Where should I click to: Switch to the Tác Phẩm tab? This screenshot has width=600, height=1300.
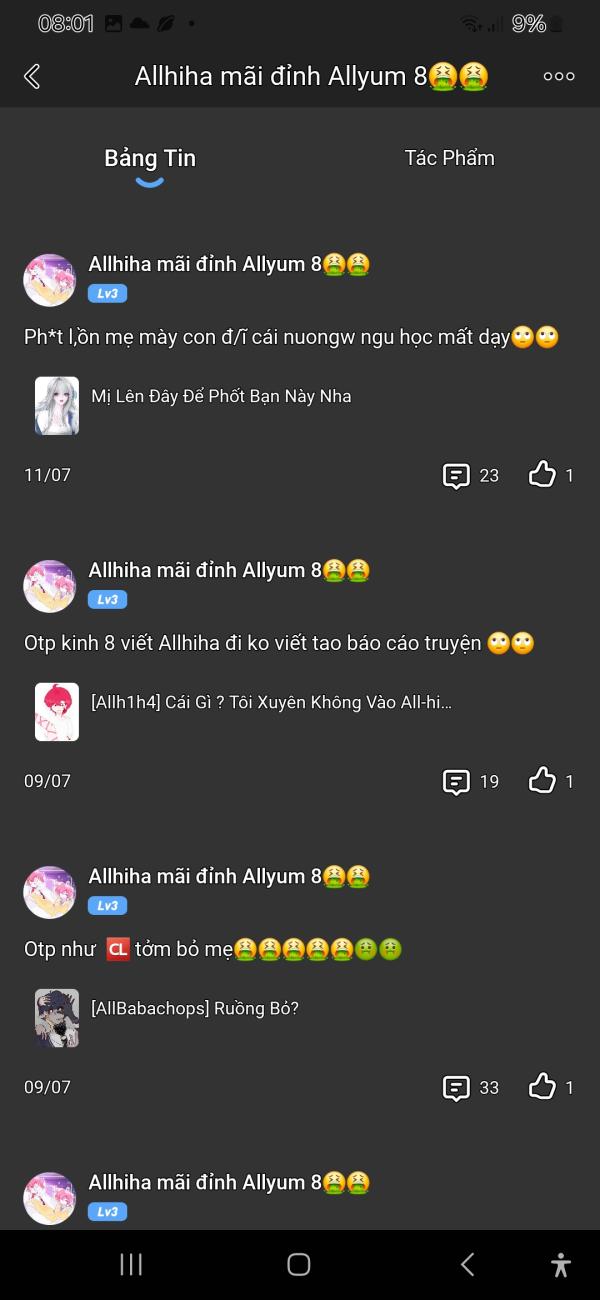(x=449, y=158)
